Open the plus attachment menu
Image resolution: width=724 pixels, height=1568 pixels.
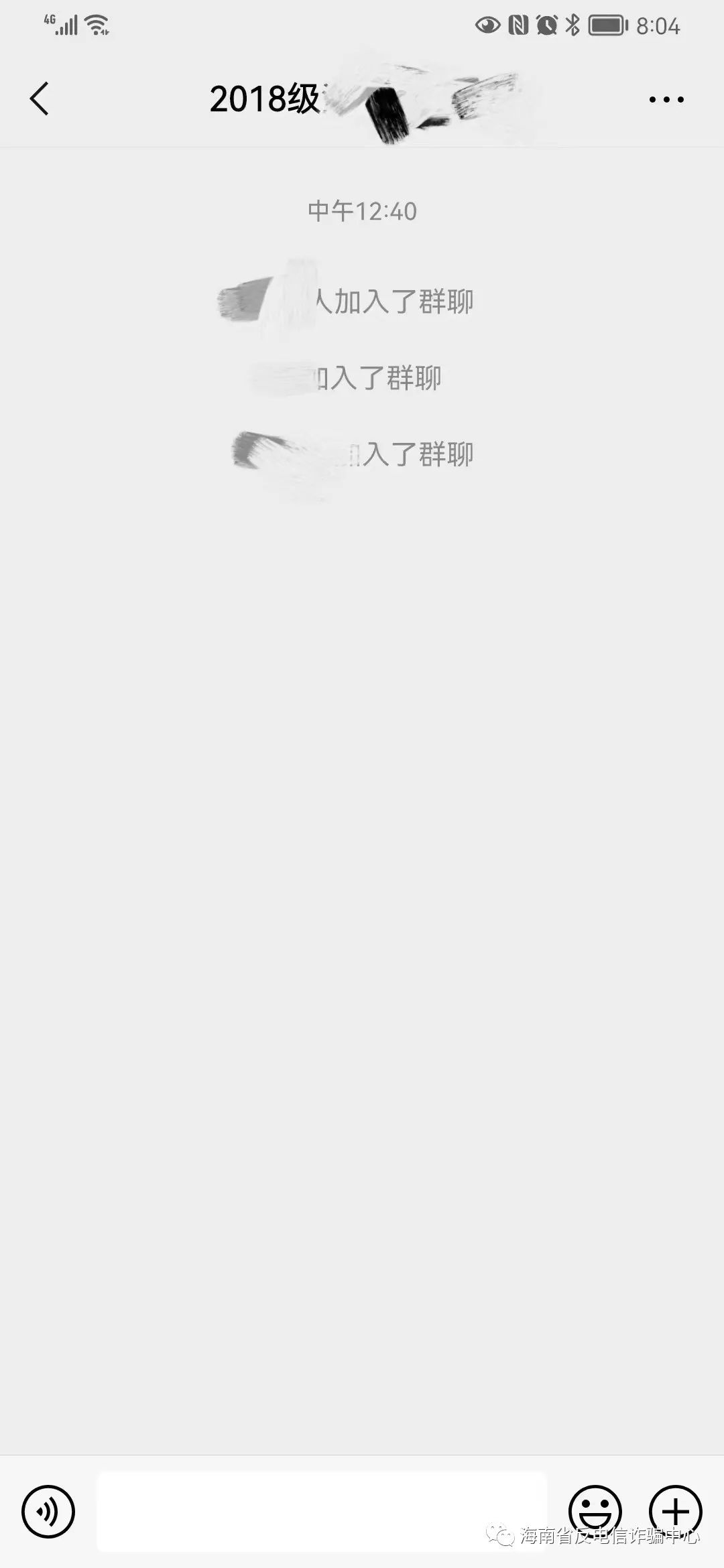(x=675, y=1511)
